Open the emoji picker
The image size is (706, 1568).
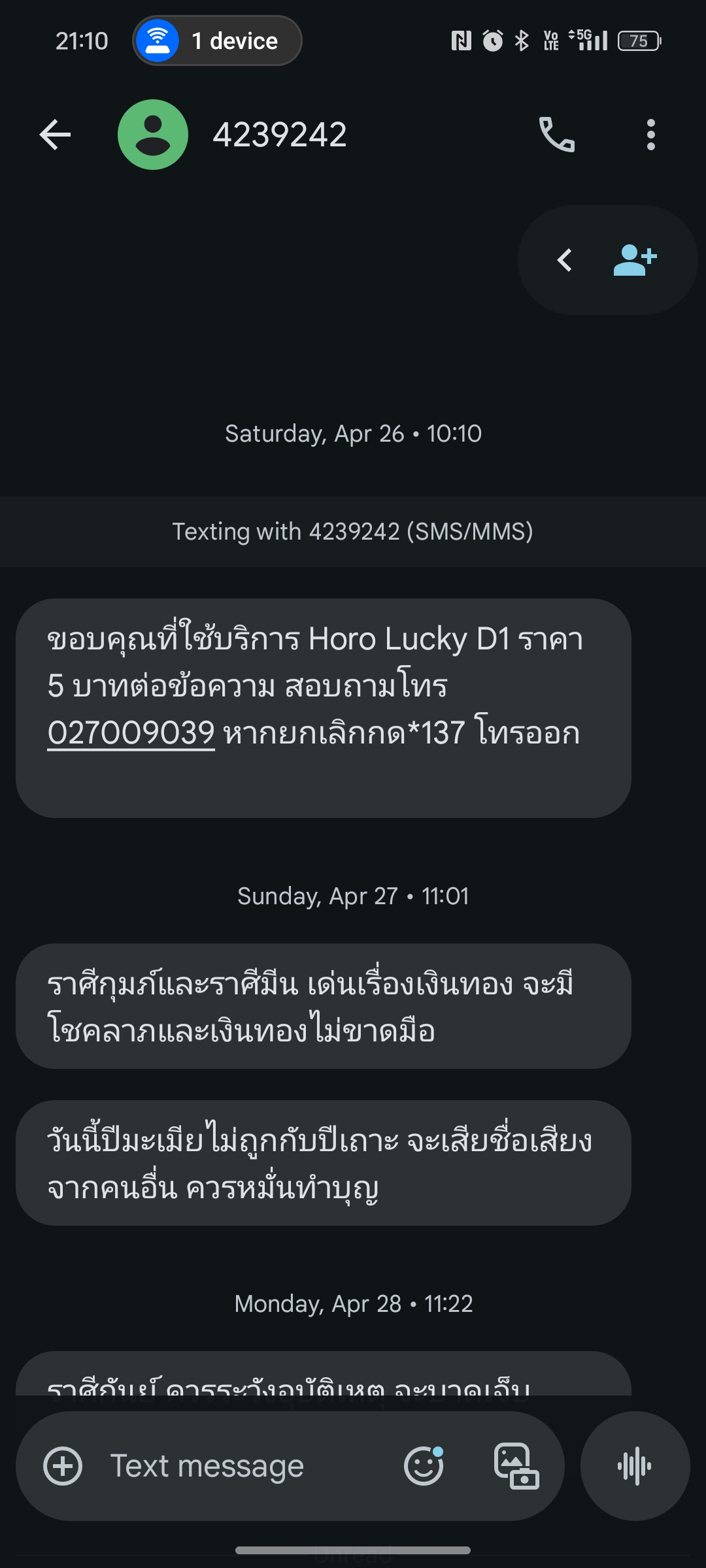pyautogui.click(x=424, y=1466)
